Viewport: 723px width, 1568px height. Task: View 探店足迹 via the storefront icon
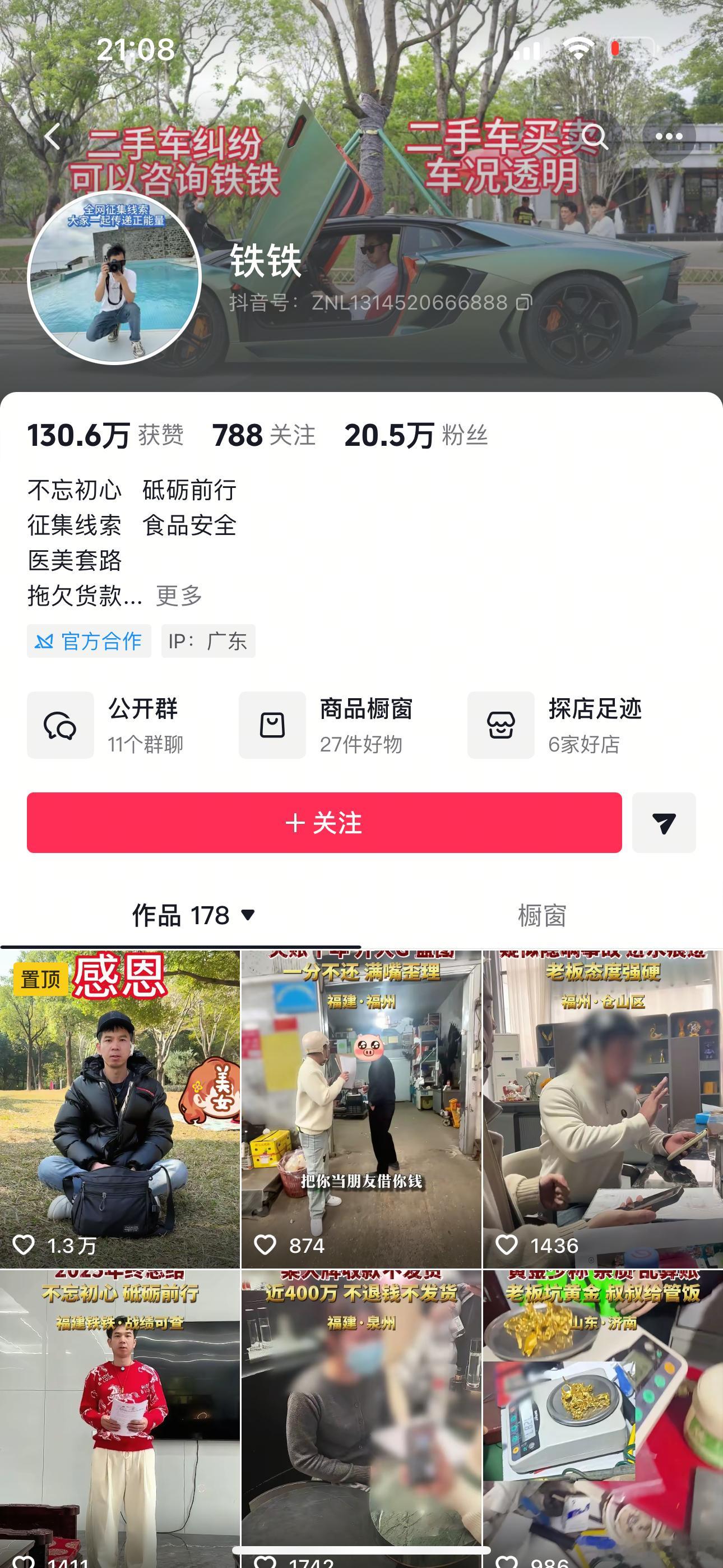pyautogui.click(x=500, y=725)
